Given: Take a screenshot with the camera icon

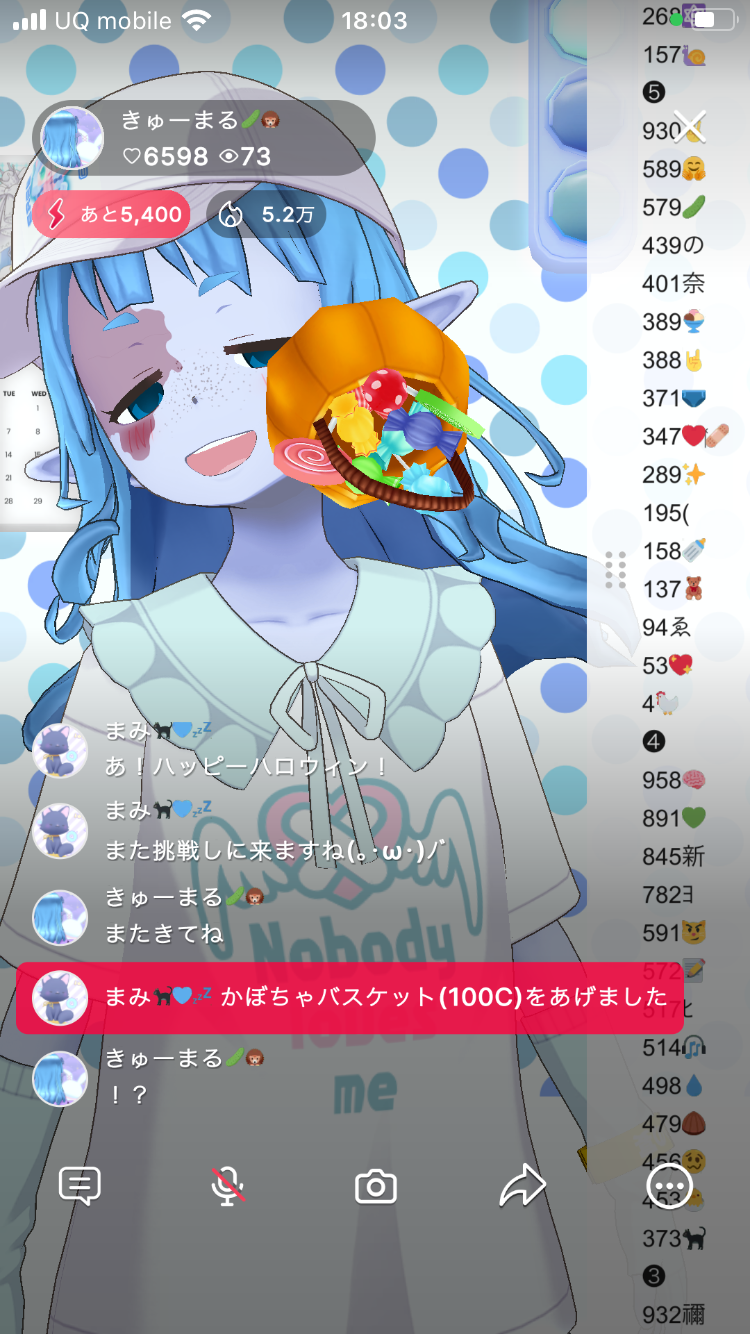Looking at the screenshot, I should 376,1187.
